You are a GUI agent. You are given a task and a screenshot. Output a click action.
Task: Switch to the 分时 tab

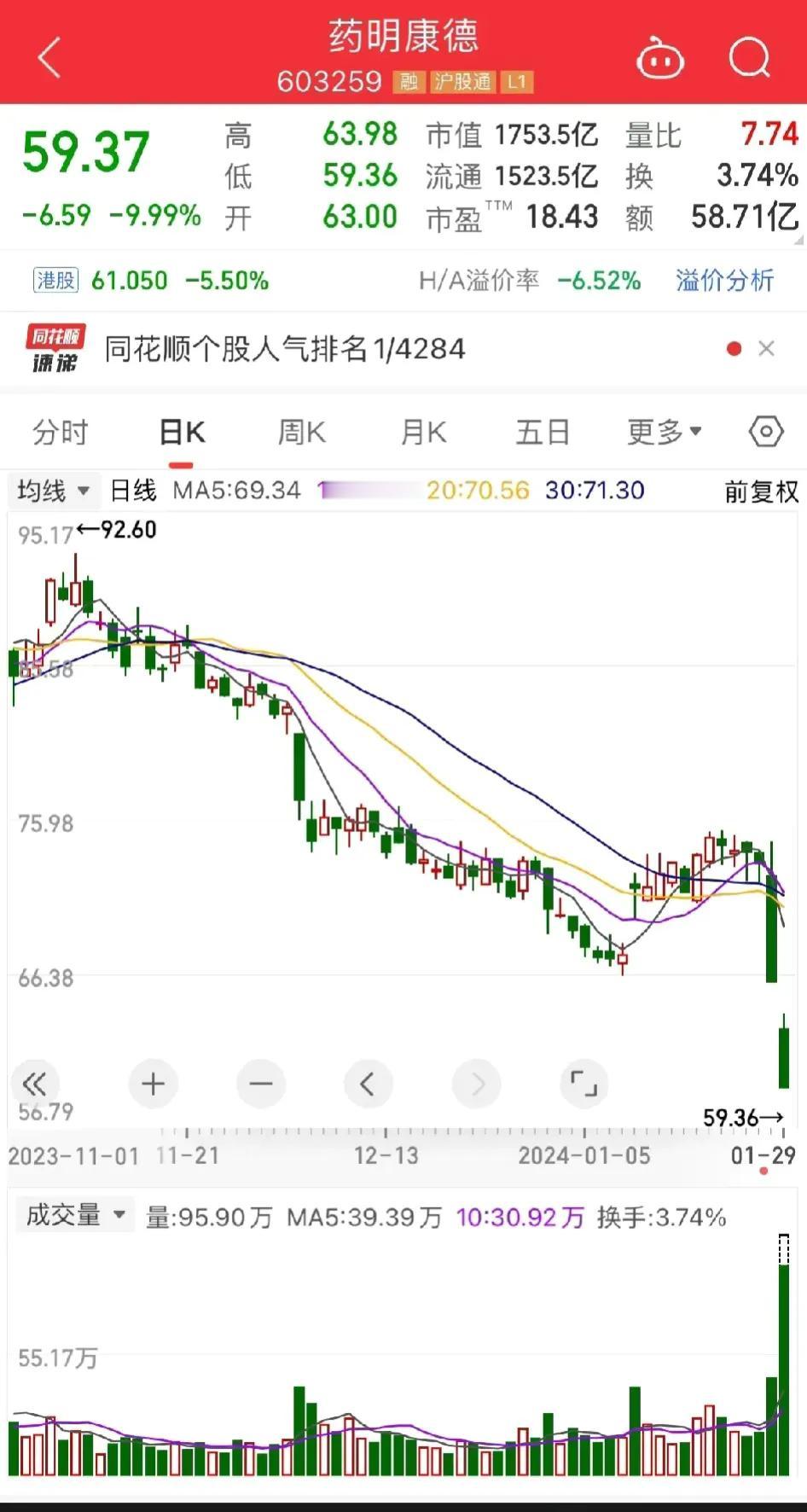[58, 432]
